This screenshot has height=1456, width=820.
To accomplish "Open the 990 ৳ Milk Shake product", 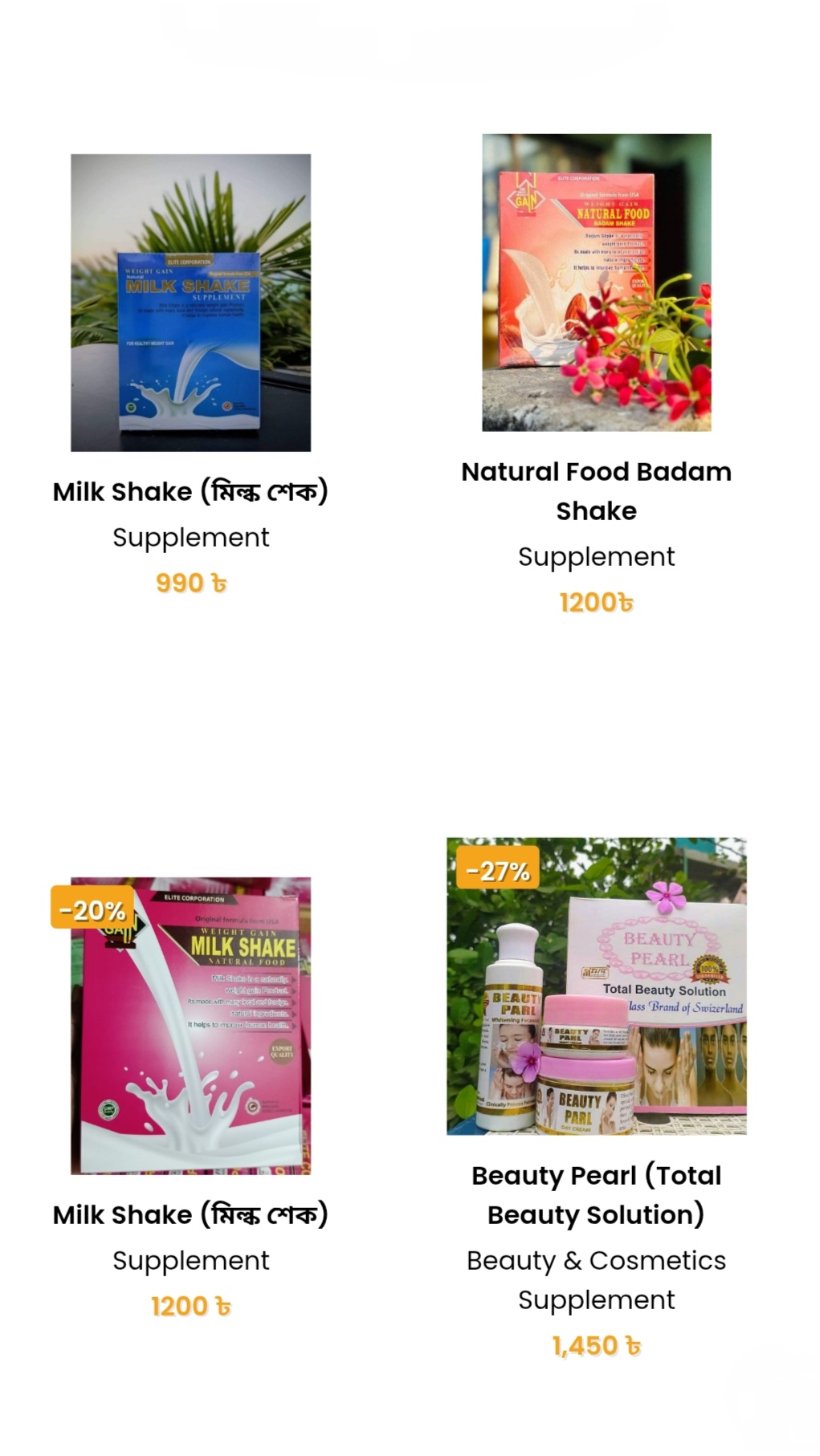I will coord(190,303).
